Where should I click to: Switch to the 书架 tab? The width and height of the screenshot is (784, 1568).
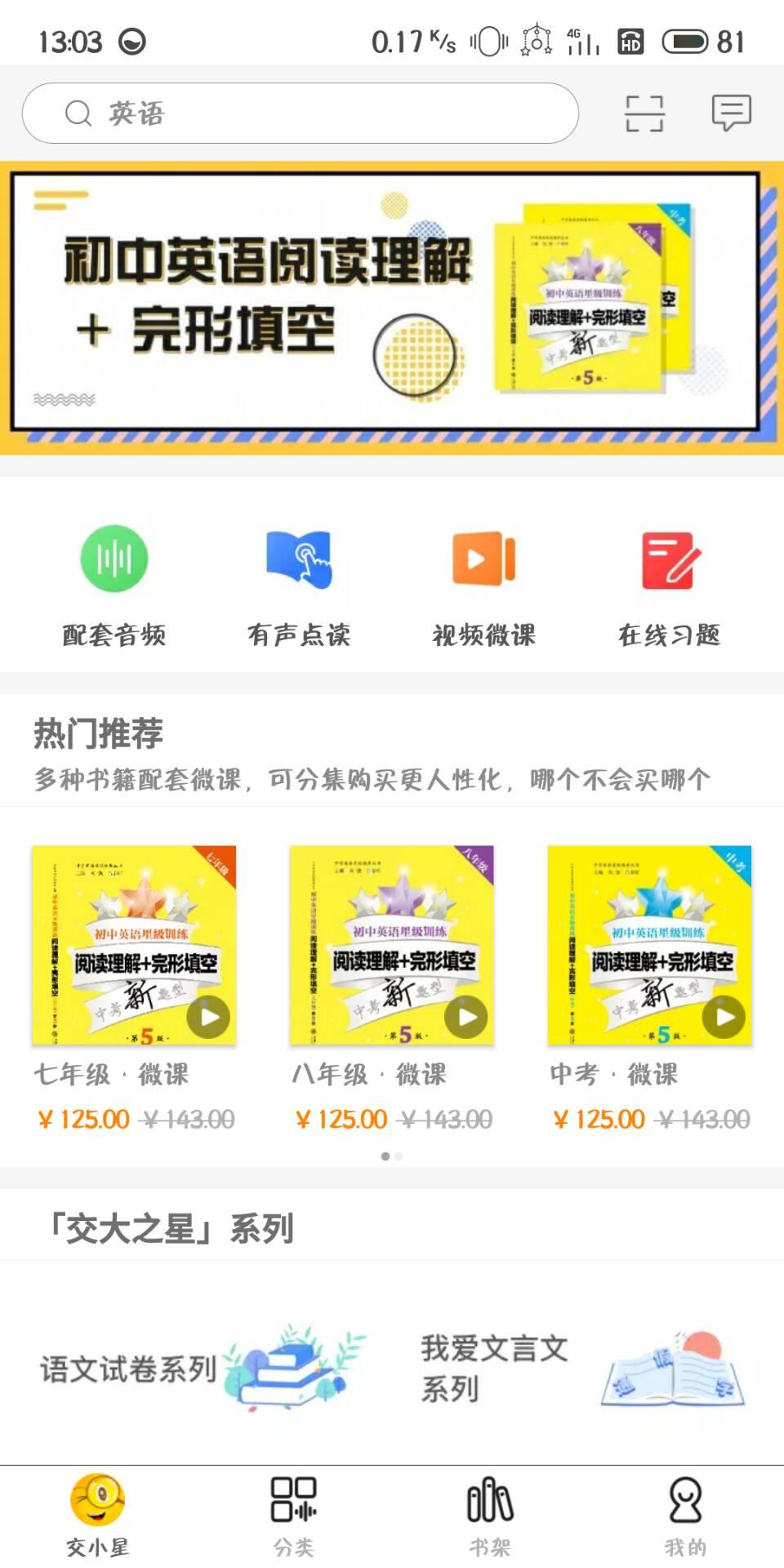(490, 1515)
